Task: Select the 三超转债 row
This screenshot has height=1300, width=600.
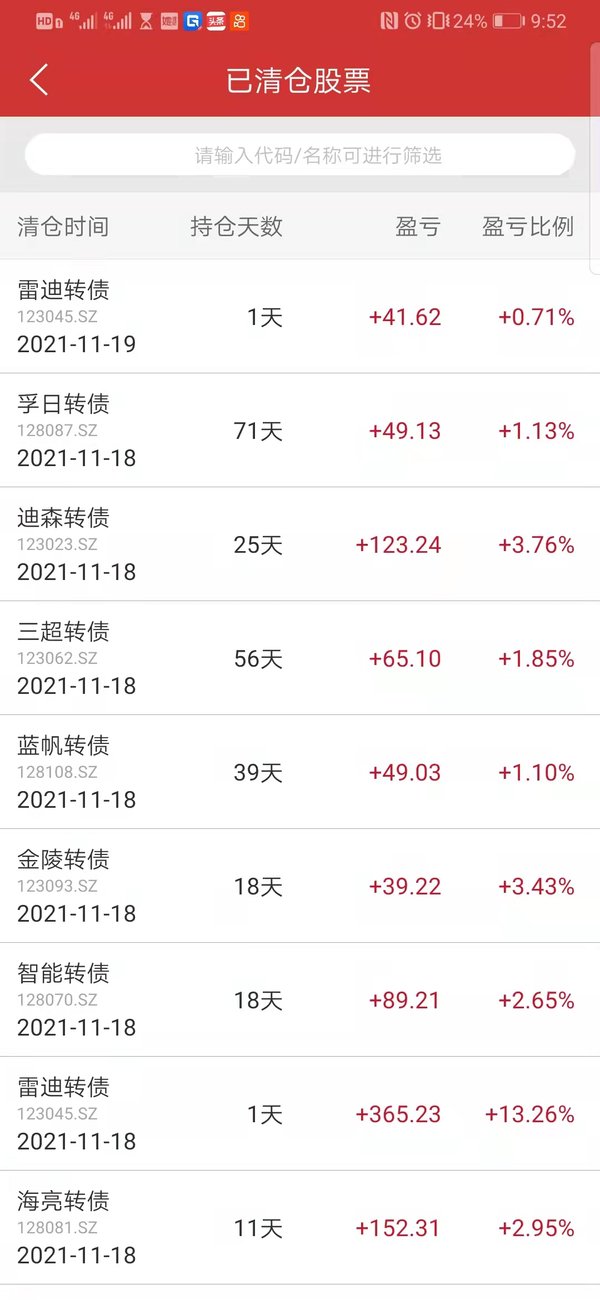Action: pyautogui.click(x=300, y=659)
